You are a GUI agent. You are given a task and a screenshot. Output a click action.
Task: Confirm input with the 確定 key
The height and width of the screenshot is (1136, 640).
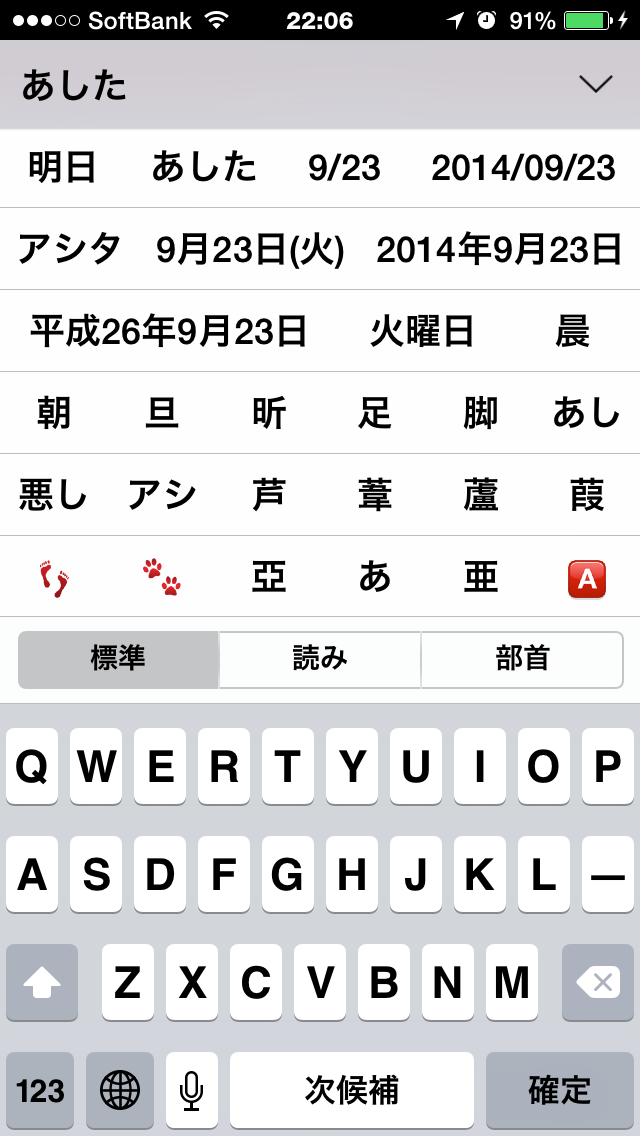coord(560,1090)
